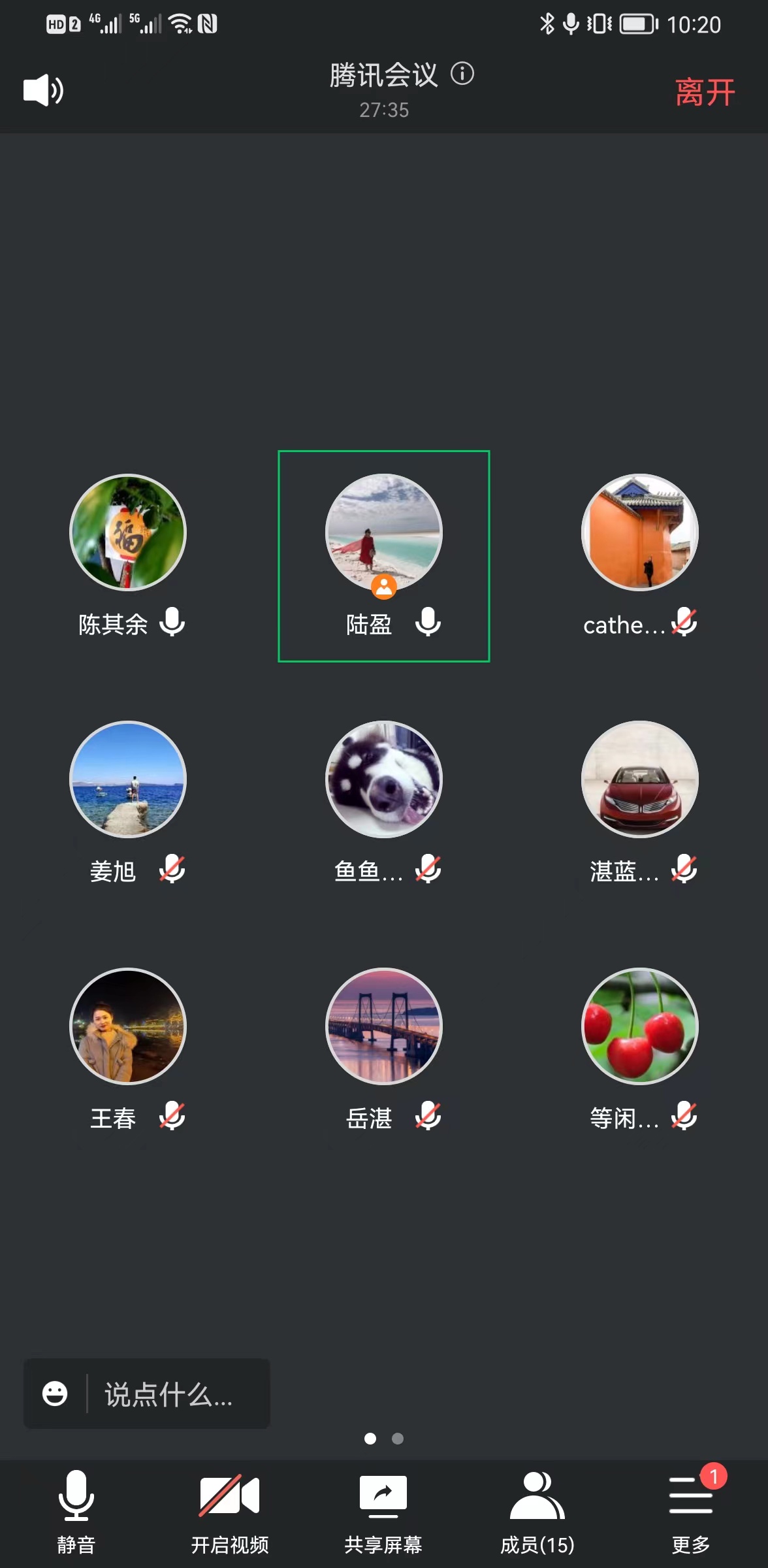The width and height of the screenshot is (768, 1568).
Task: Select participant 王春
Action: coord(128,1026)
